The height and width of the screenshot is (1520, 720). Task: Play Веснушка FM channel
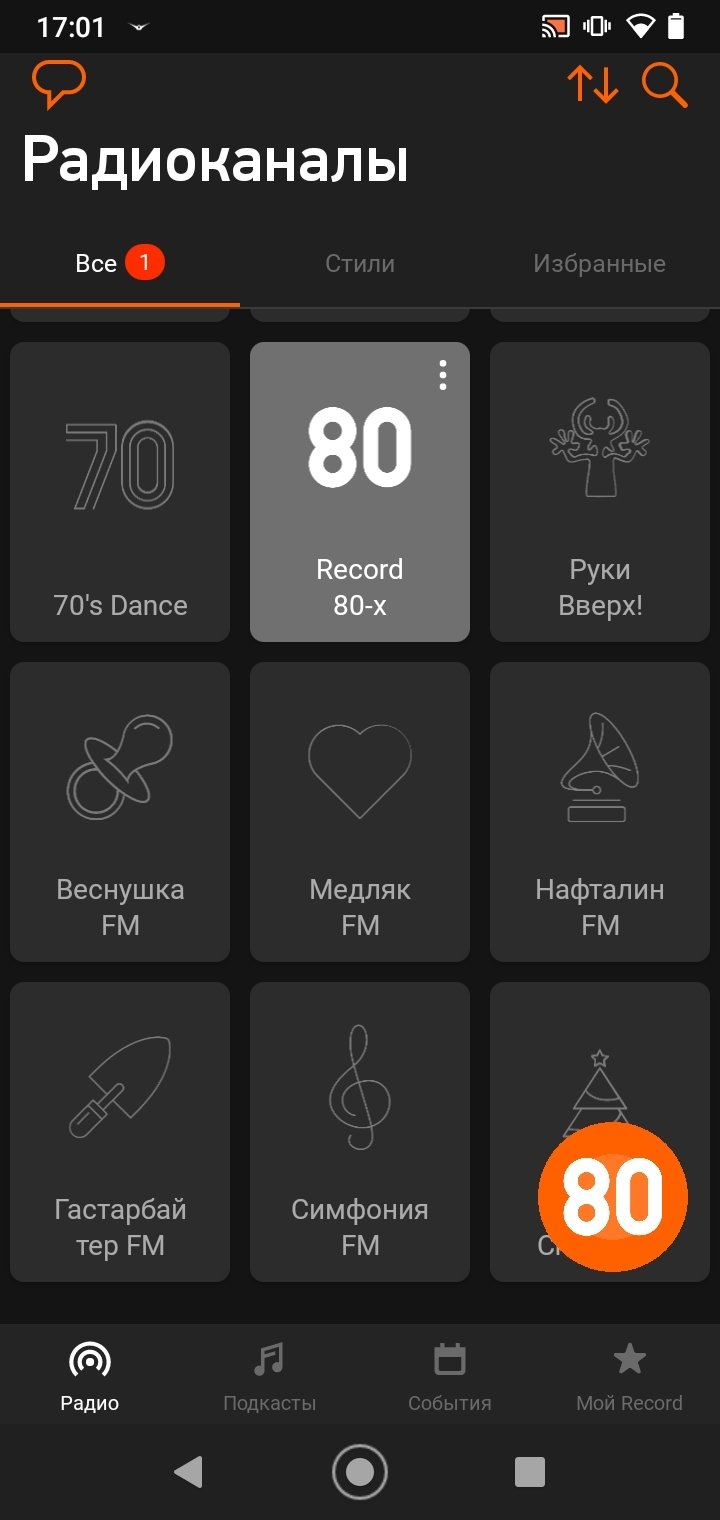tap(120, 811)
